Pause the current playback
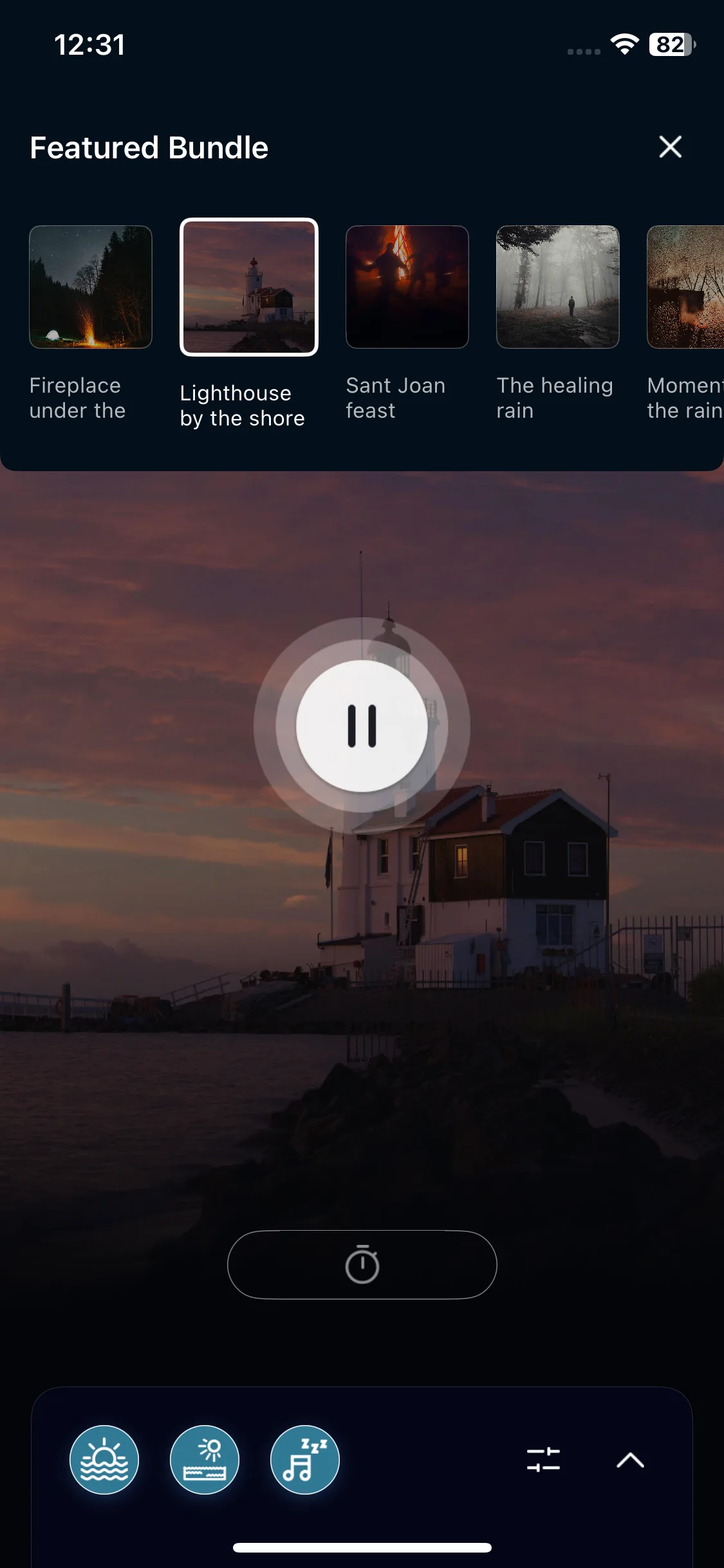Image resolution: width=724 pixels, height=1568 pixels. 362,726
